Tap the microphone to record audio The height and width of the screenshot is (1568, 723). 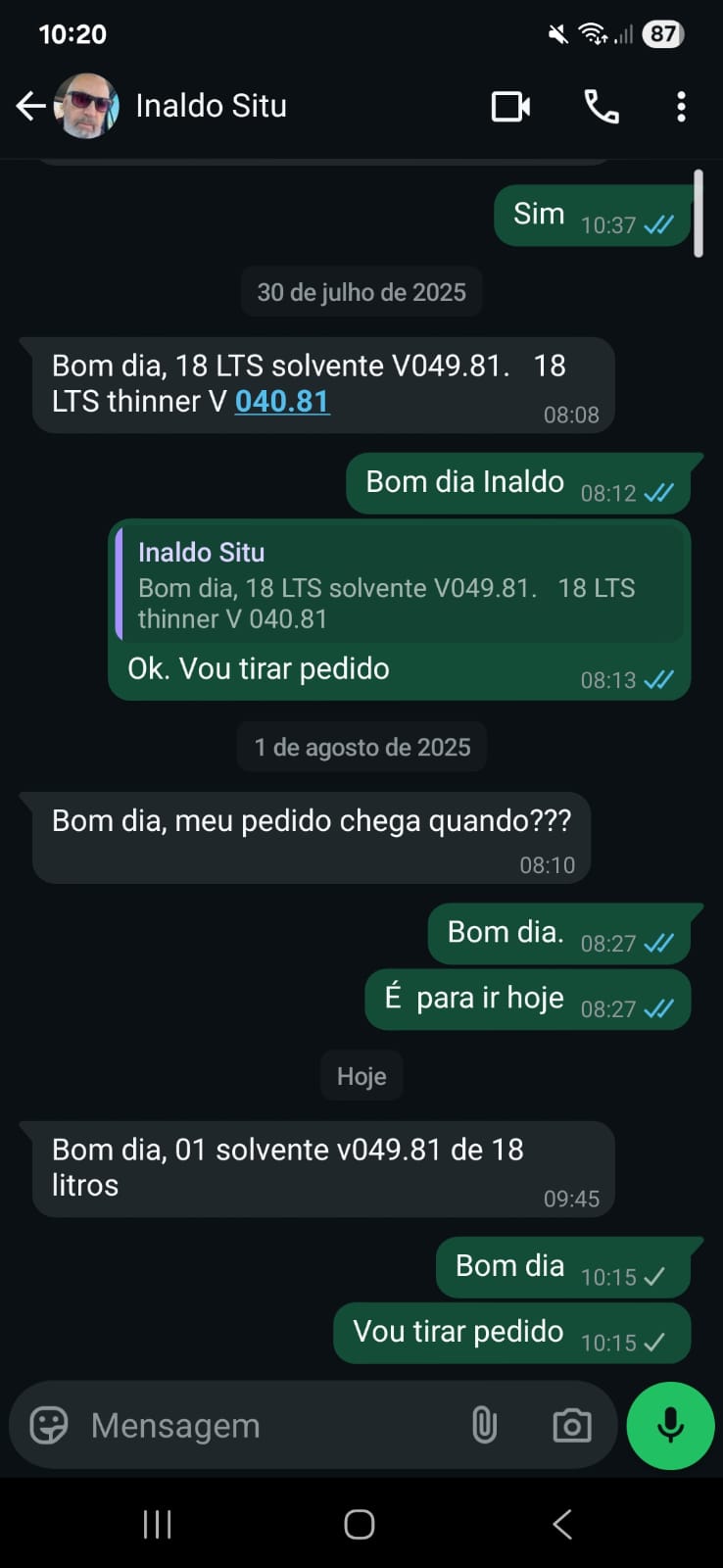(x=670, y=1425)
